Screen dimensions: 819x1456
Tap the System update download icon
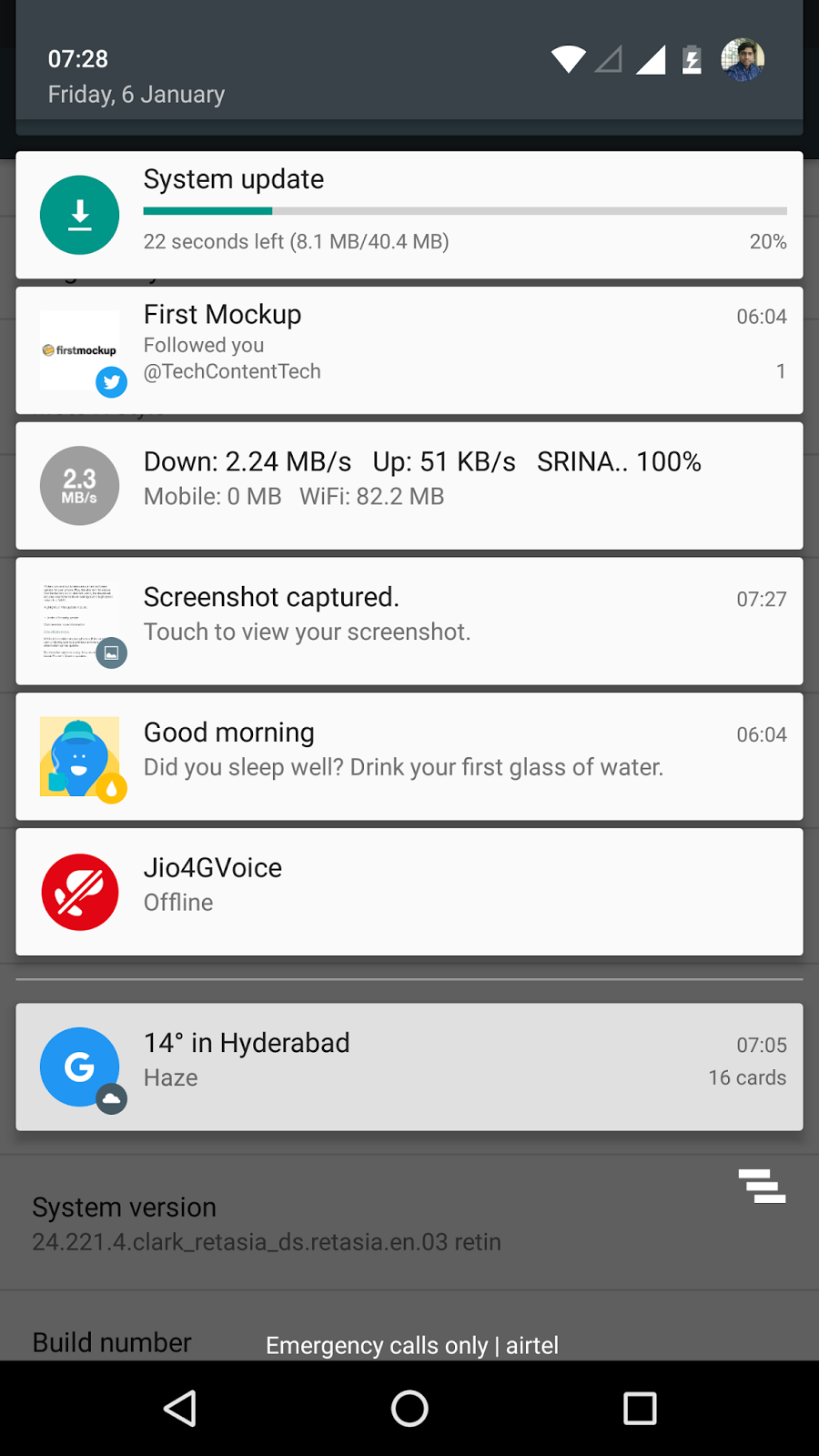click(79, 215)
